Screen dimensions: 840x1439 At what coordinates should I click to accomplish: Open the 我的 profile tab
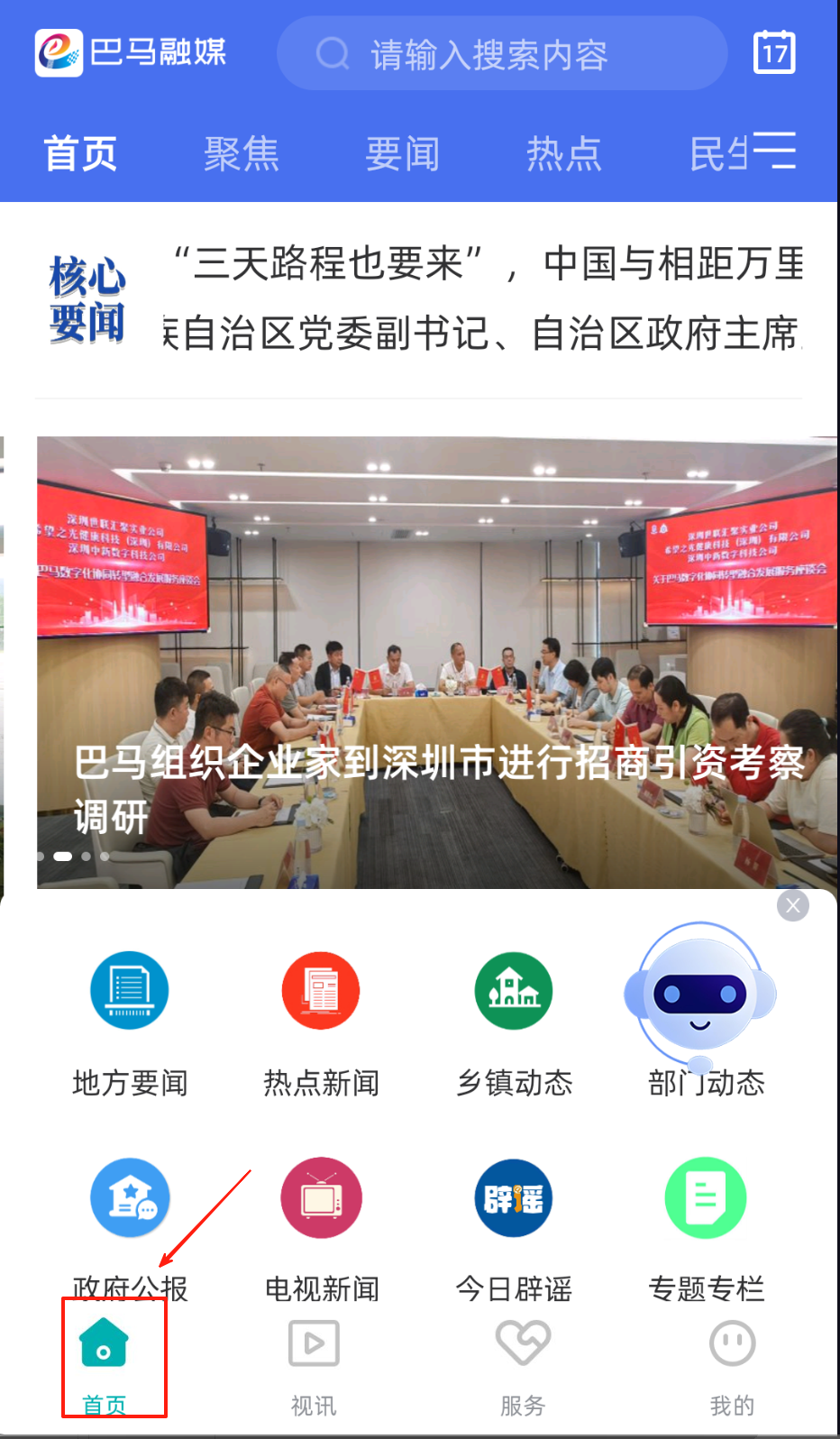coord(732,1363)
